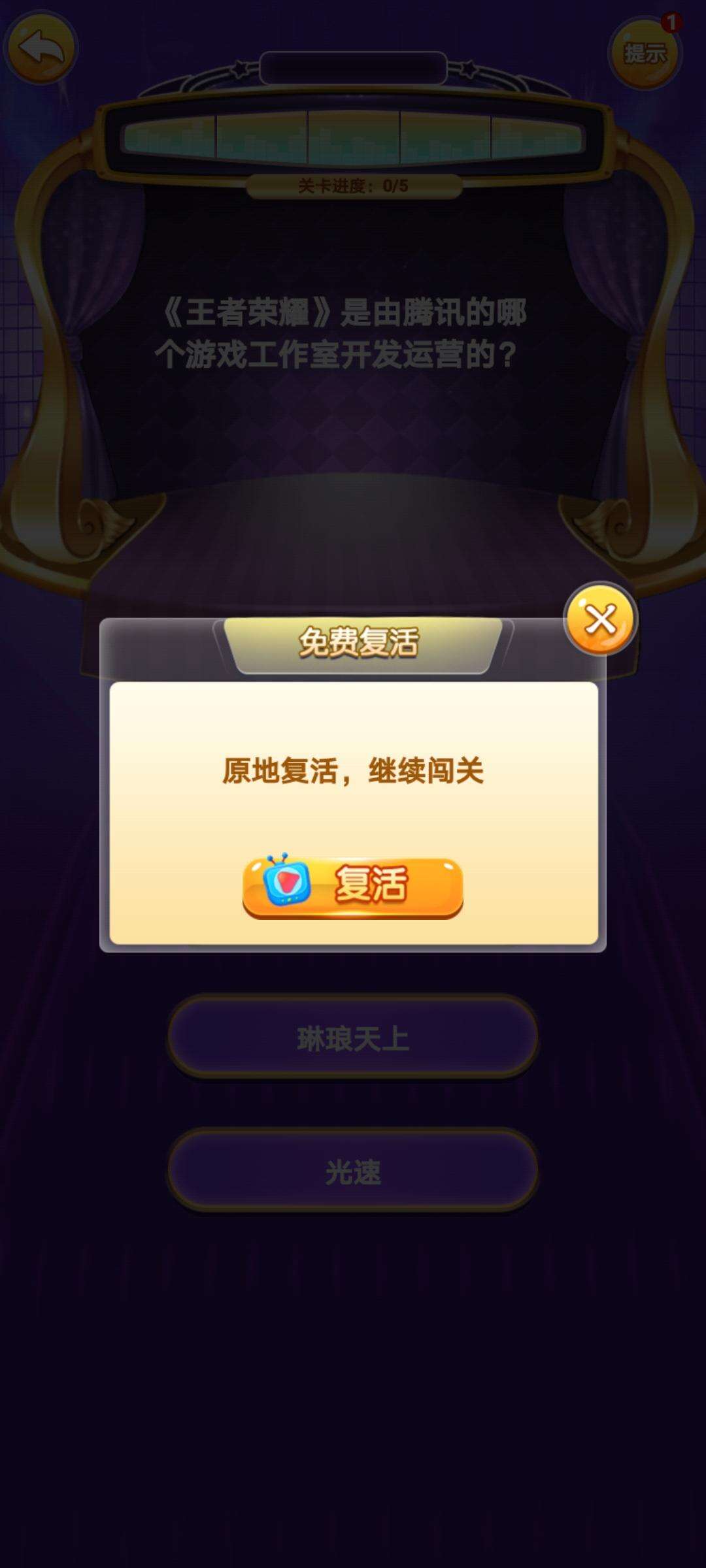
Task: Go back with the arrow icon
Action: 41,48
